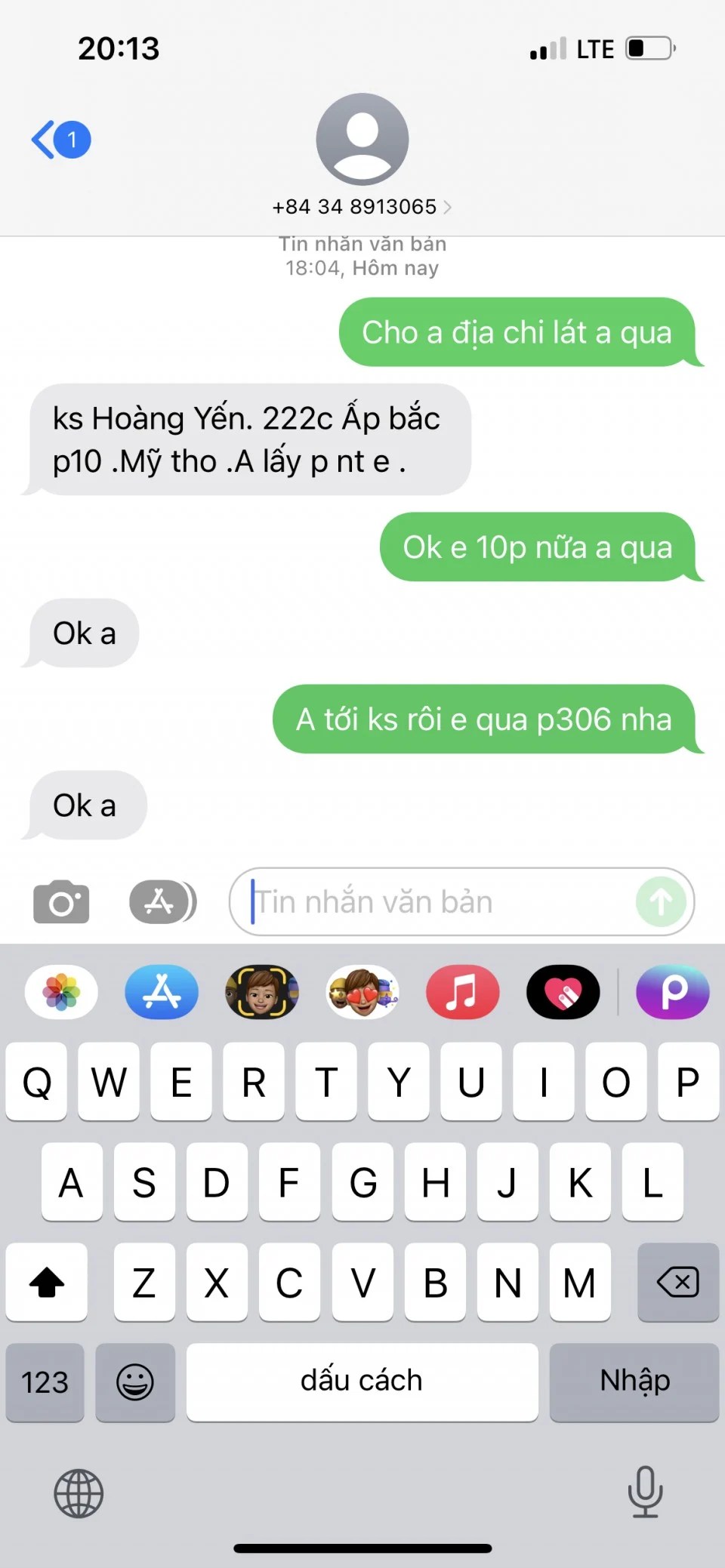The width and height of the screenshot is (725, 1568).
Task: Open the Photos app in the iMessage bar
Action: tap(61, 992)
